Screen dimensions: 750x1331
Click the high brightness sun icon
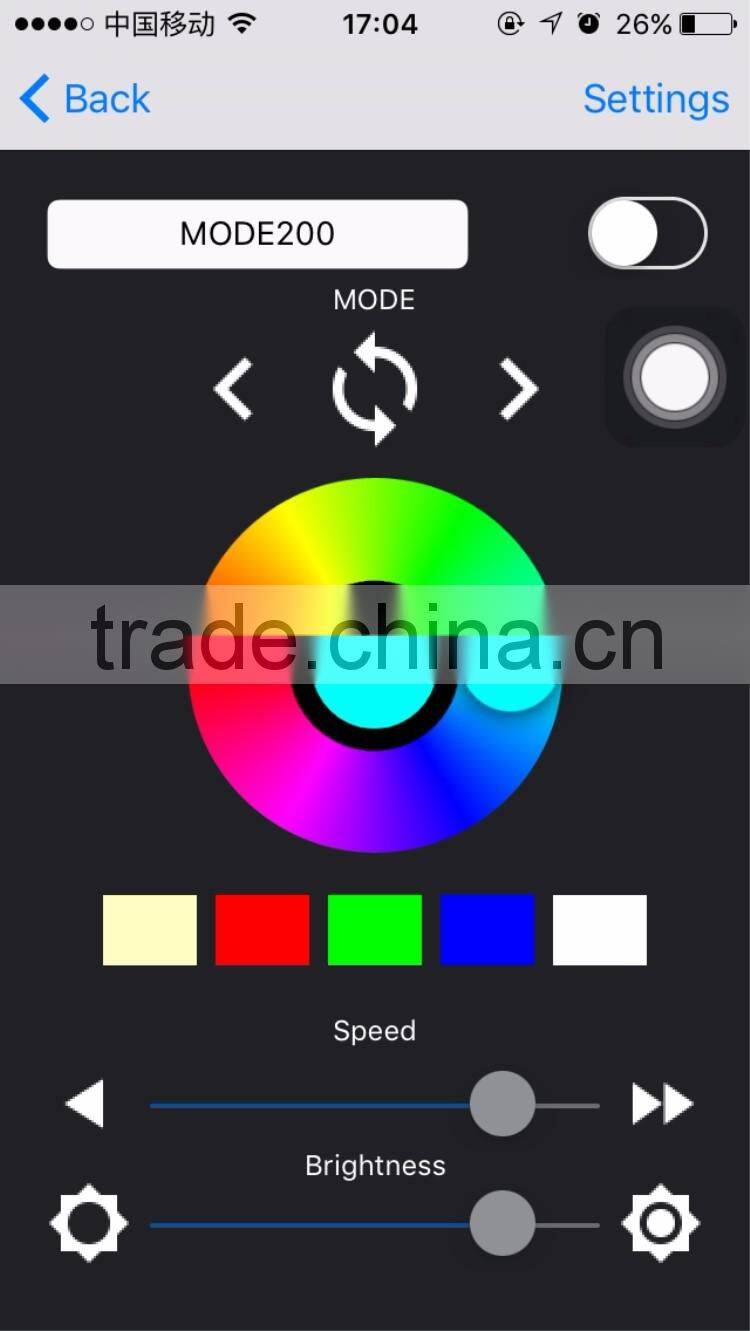pyautogui.click(x=660, y=1222)
